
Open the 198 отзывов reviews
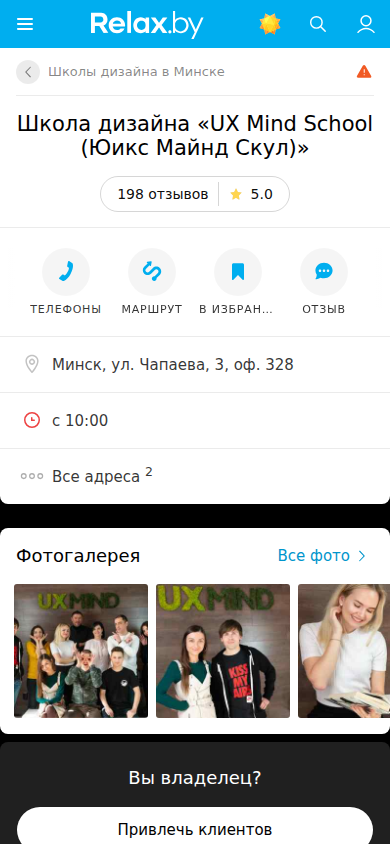tap(162, 194)
